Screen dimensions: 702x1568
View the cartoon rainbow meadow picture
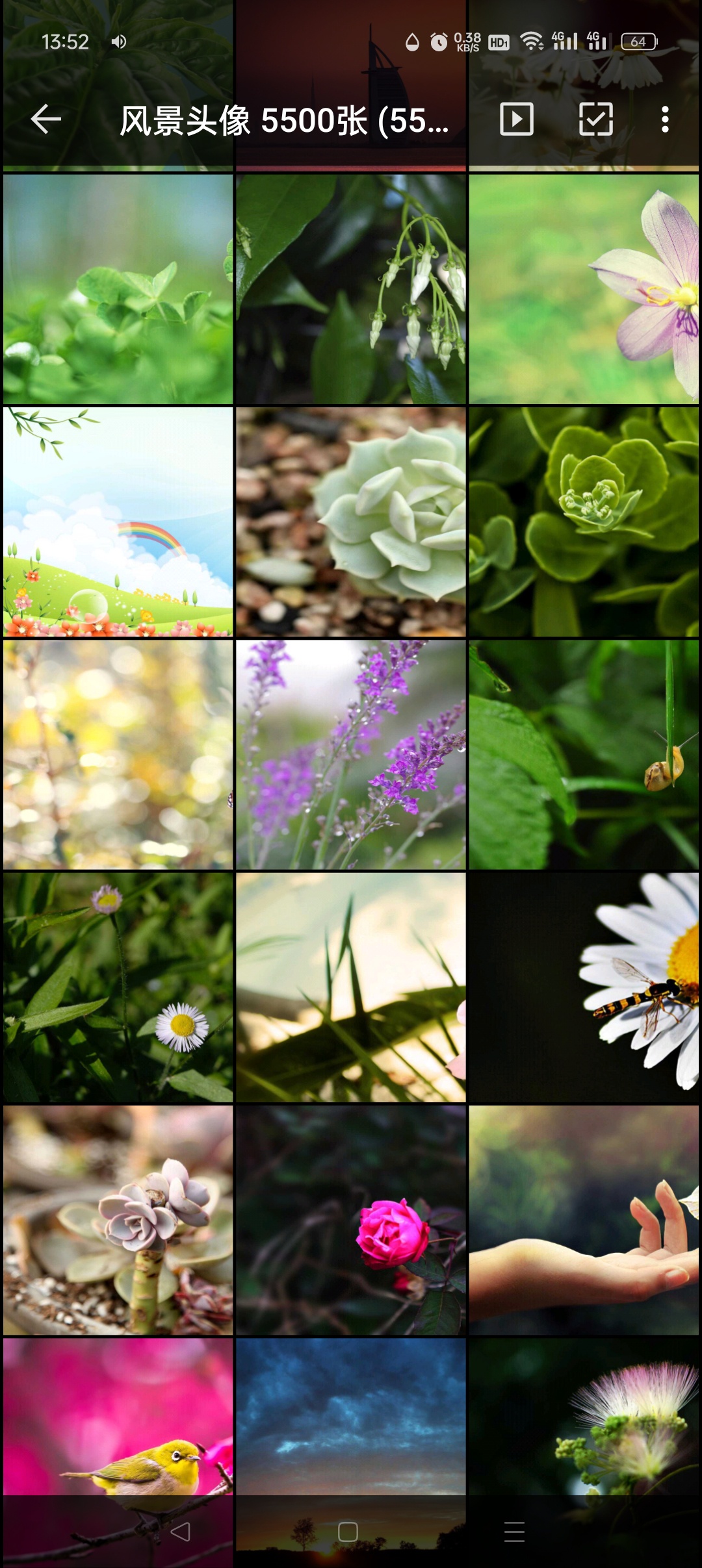click(118, 522)
